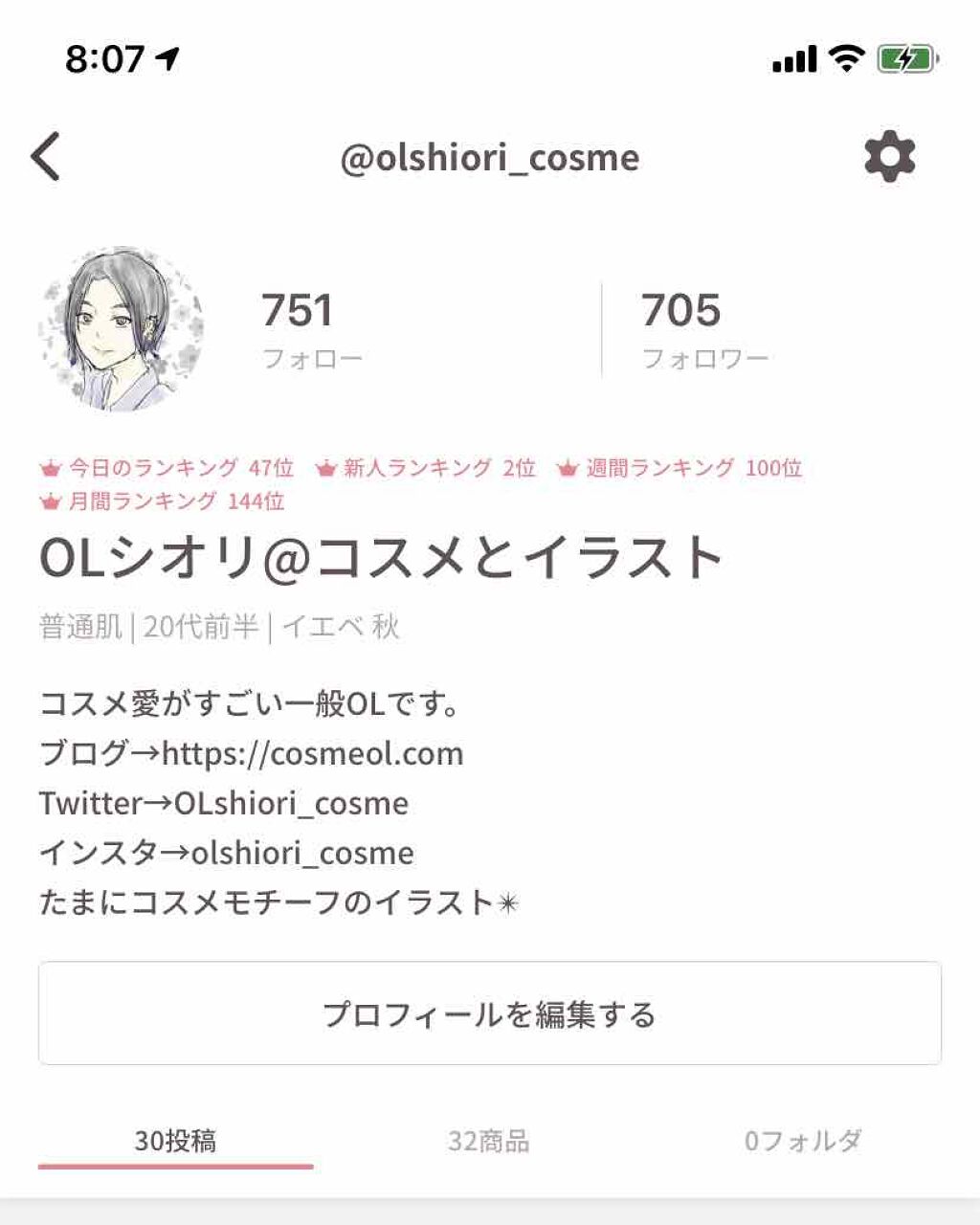Open the settings gear icon
Image resolution: width=980 pixels, height=1225 pixels.
coord(891,158)
